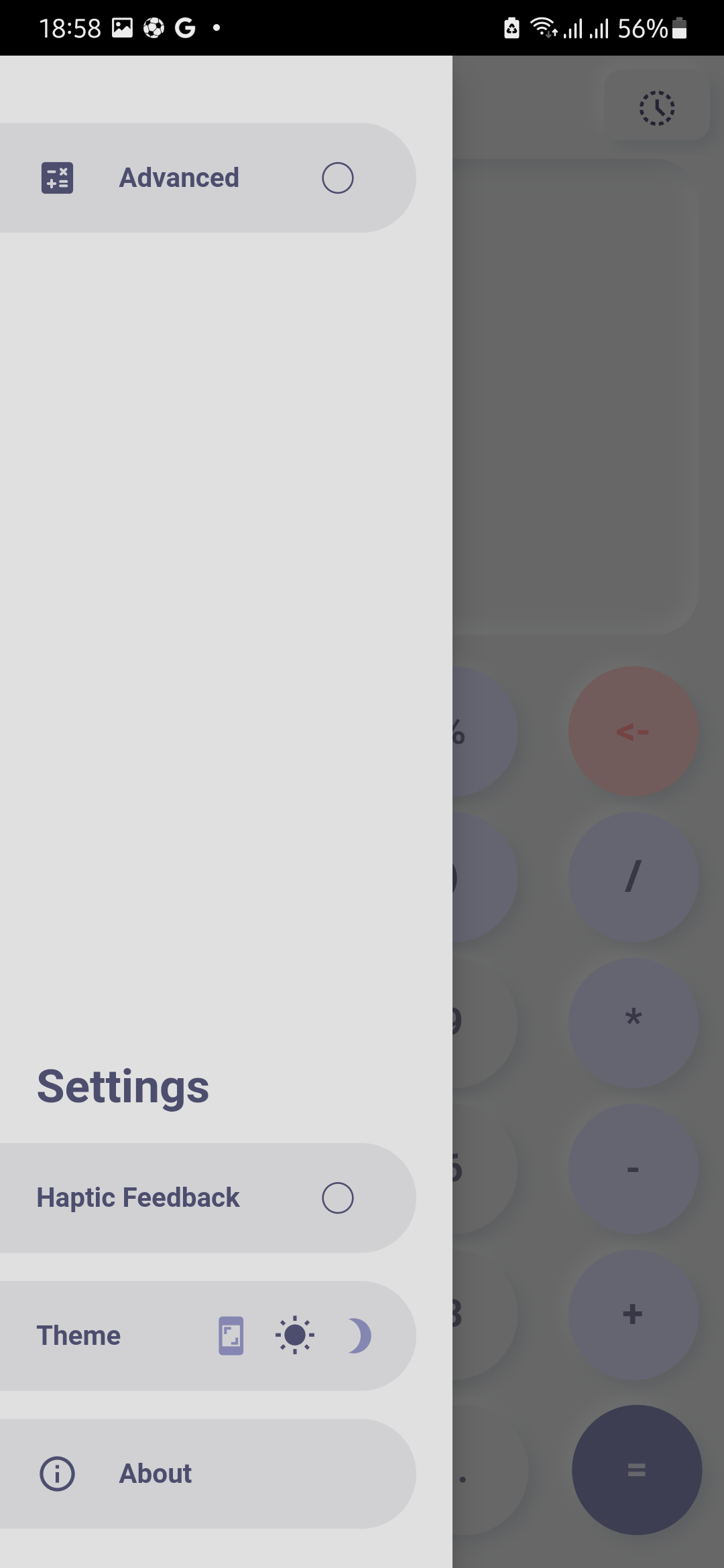
Task: Enable the Advanced calculator mode
Action: click(337, 178)
